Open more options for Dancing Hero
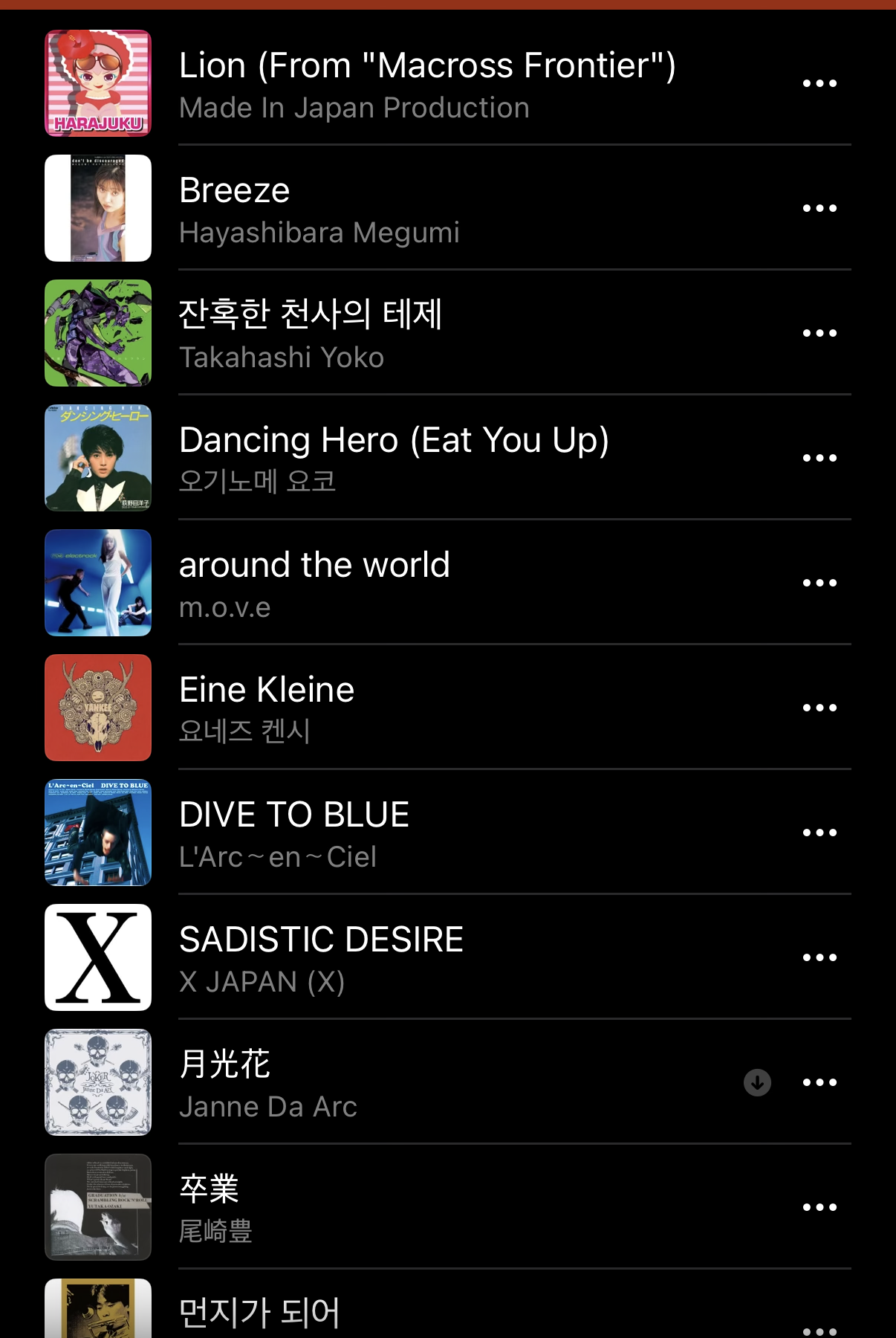 click(x=819, y=458)
